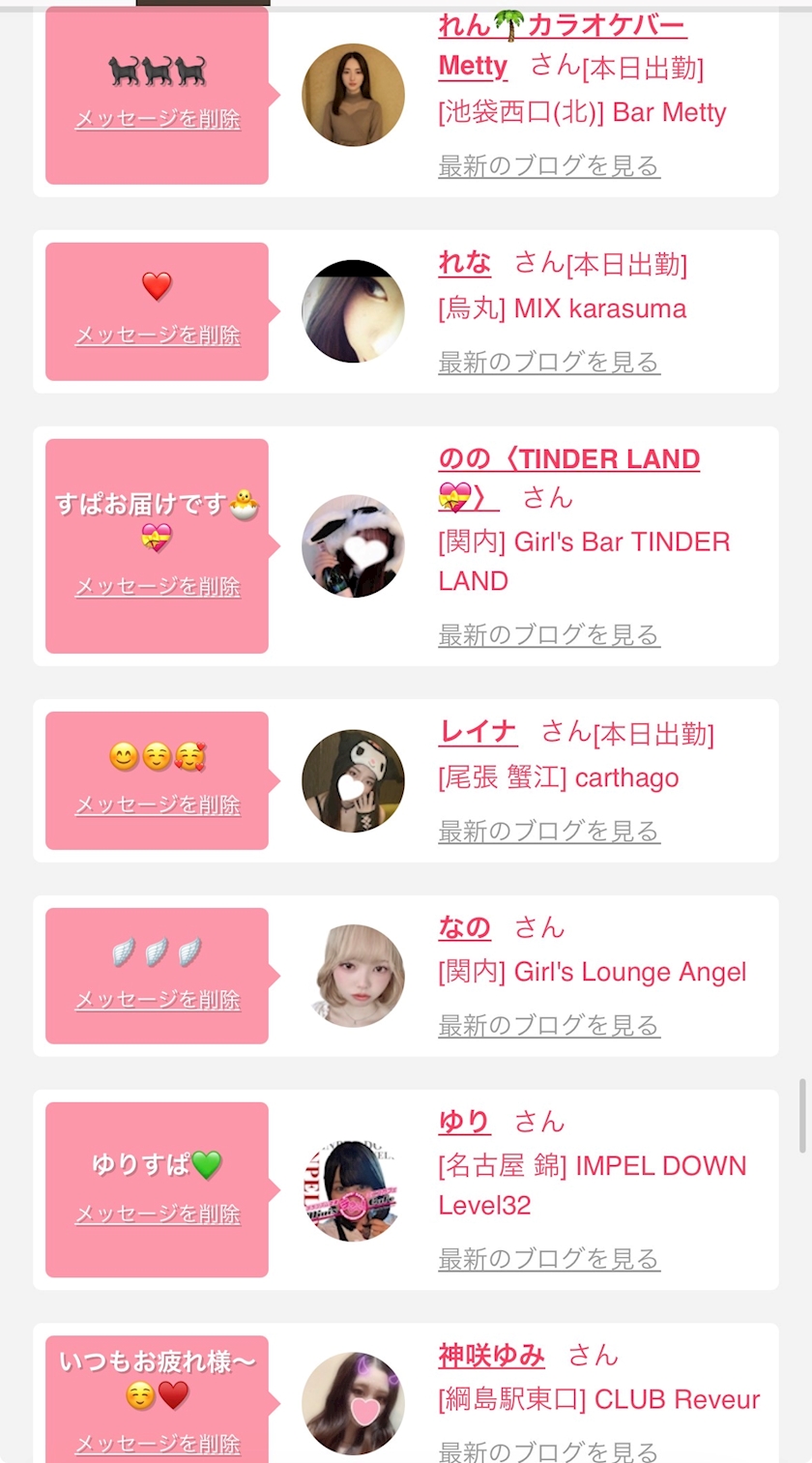Delete the いつもお疲れ様 message
This screenshot has height=1463, width=812.
point(158,1445)
